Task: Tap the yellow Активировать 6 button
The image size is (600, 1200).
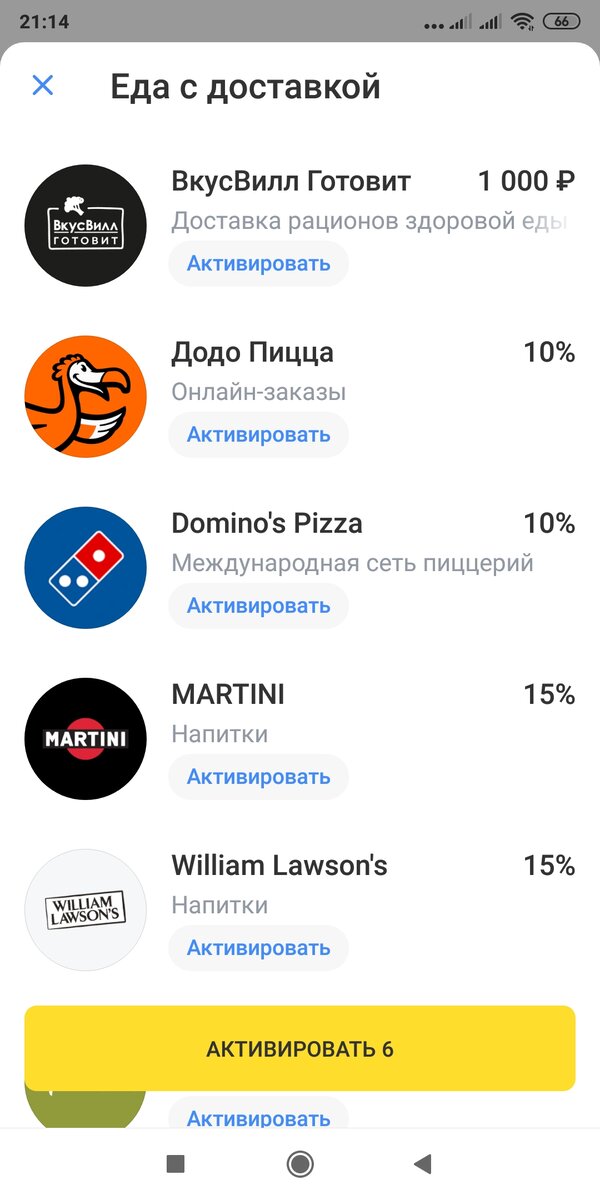Action: click(x=300, y=1048)
